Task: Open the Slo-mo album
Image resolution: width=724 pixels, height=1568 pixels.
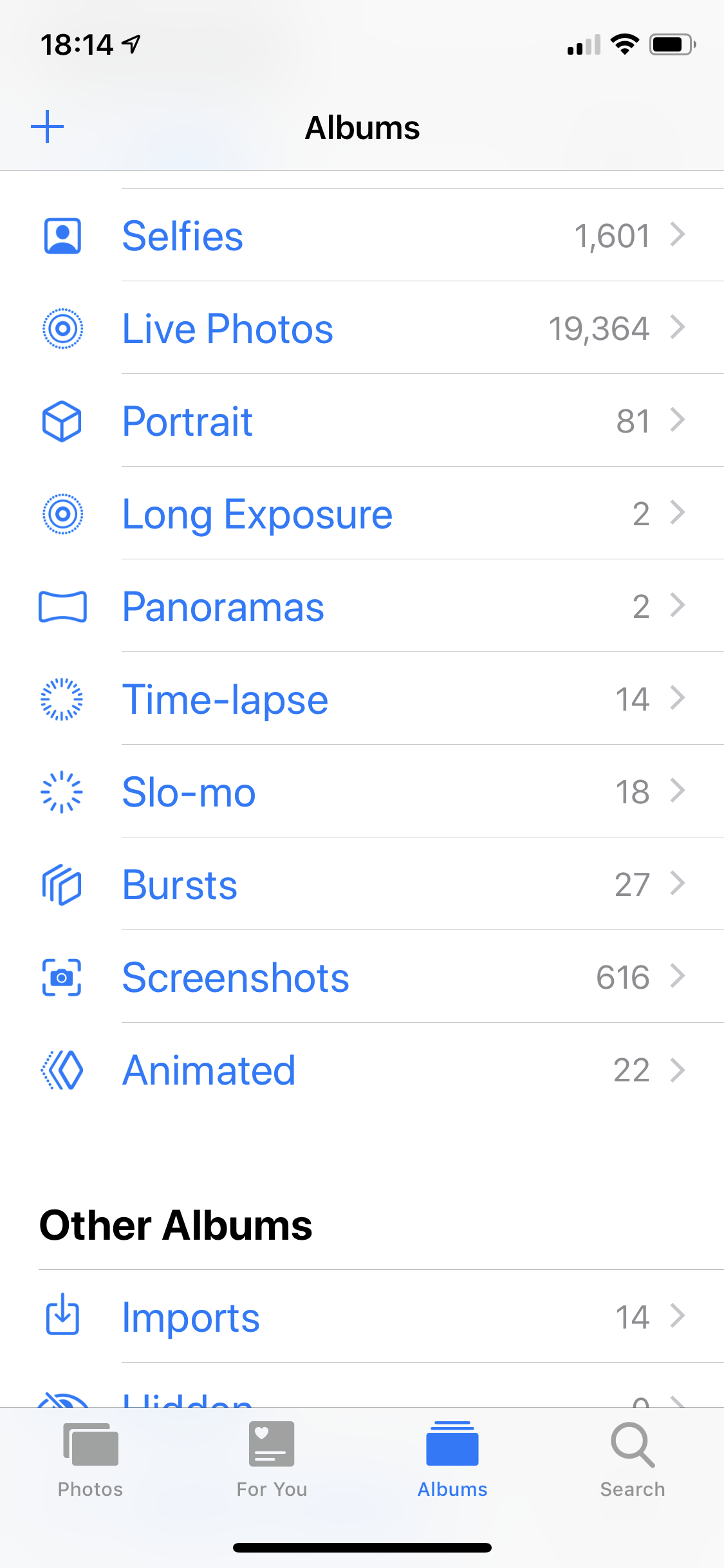Action: coord(362,792)
